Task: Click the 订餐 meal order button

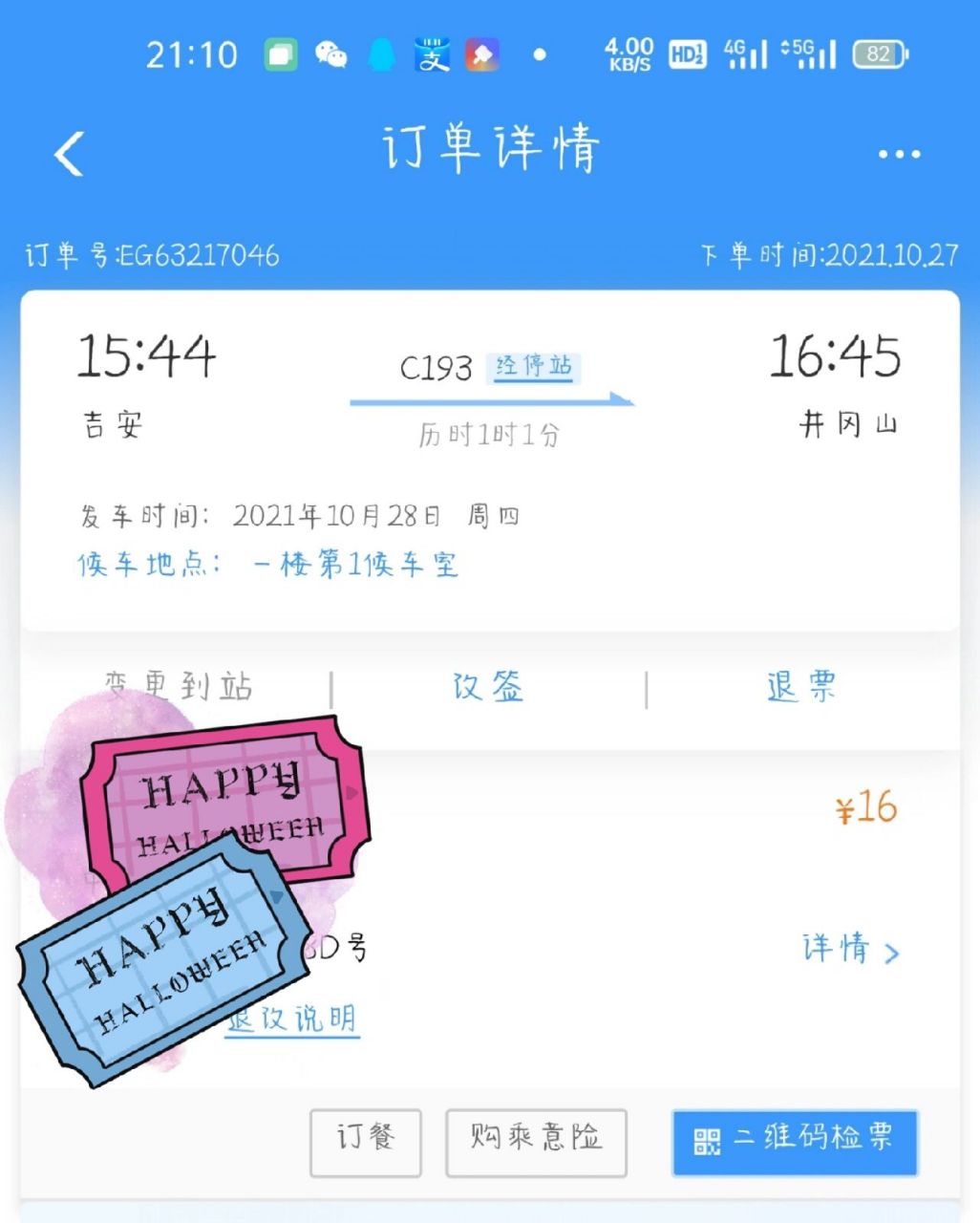Action: (x=366, y=1143)
